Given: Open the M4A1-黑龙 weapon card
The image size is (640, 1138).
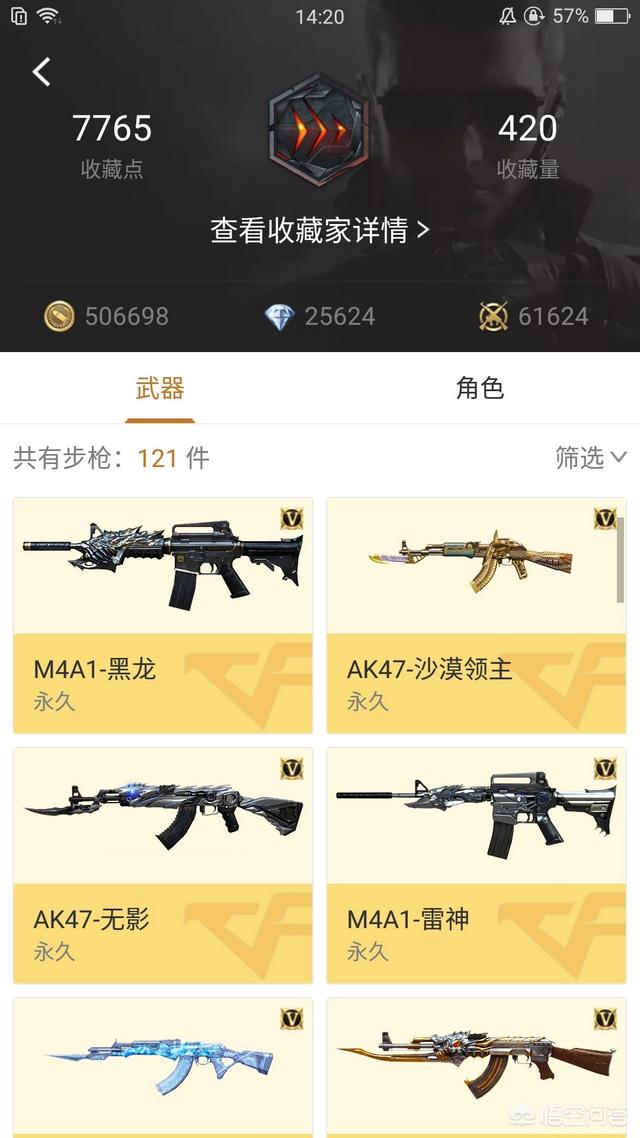Looking at the screenshot, I should 163,615.
